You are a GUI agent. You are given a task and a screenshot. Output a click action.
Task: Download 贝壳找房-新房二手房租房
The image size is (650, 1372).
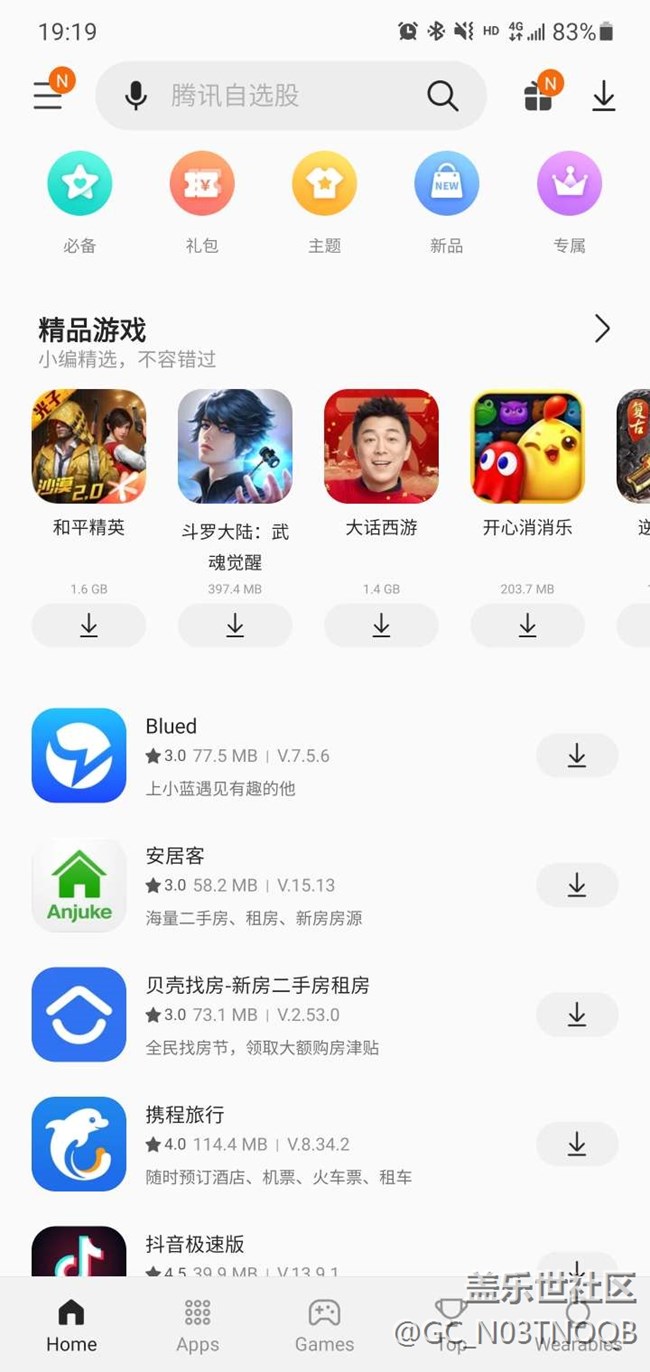[577, 1015]
